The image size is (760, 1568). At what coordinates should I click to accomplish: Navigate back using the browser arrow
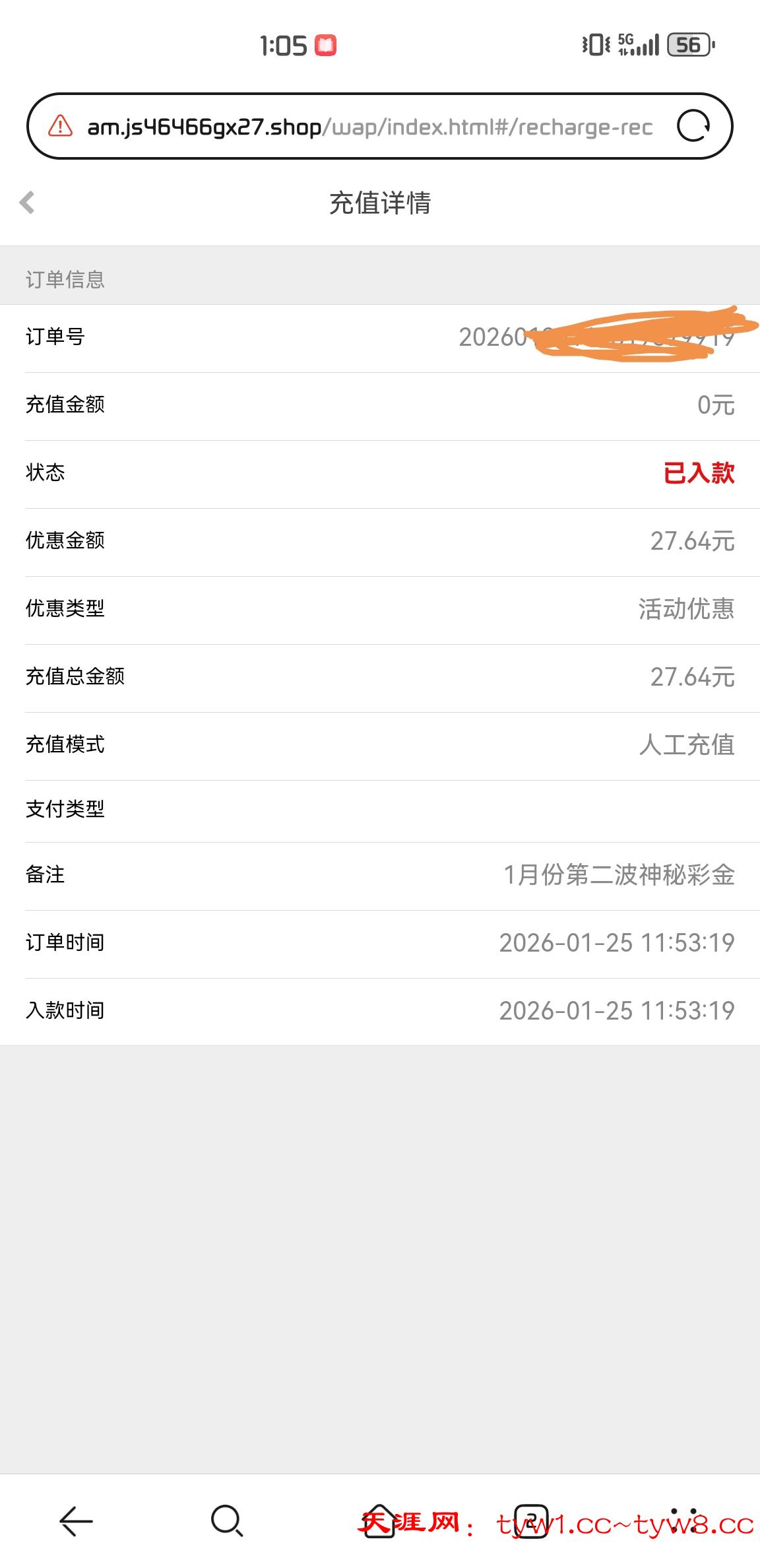point(76,1521)
